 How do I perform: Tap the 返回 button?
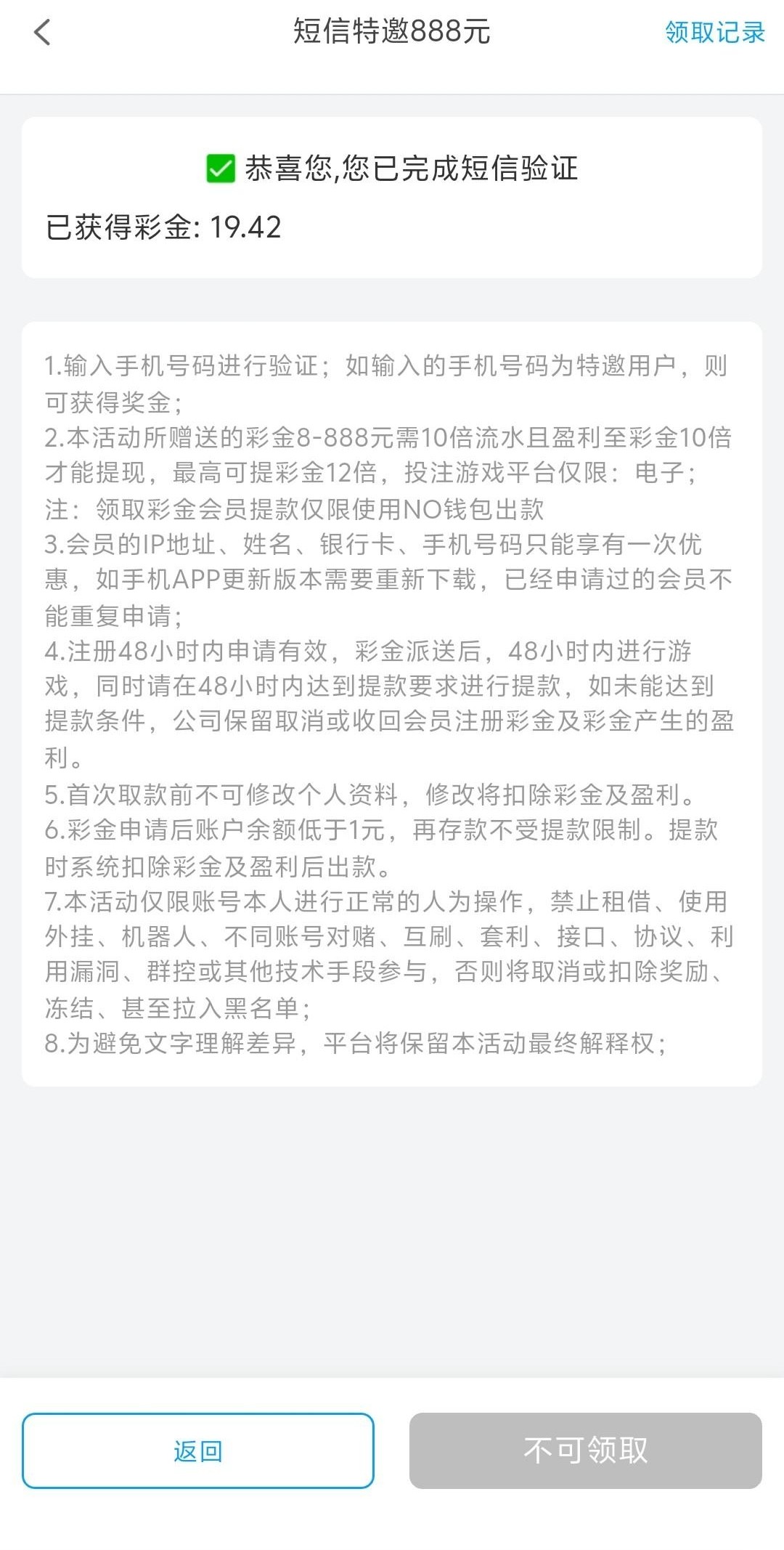point(198,1450)
